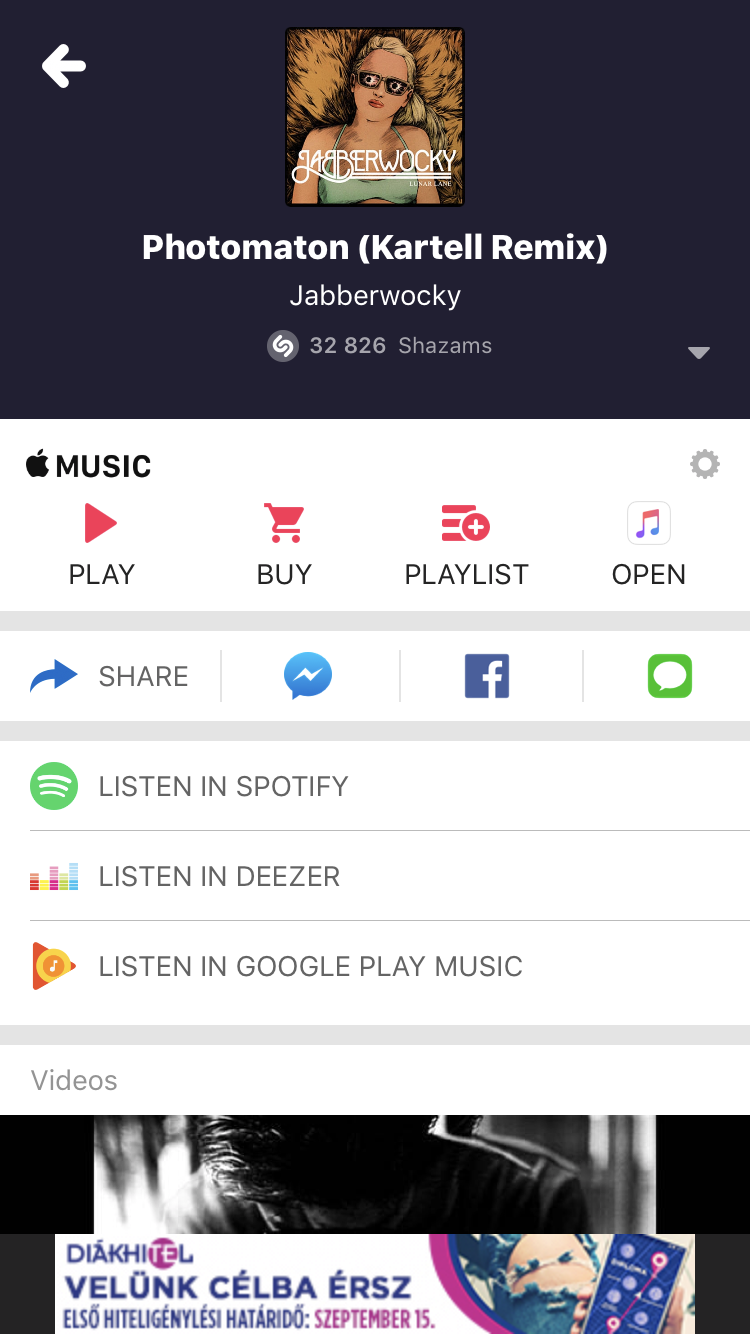This screenshot has width=750, height=1334.
Task: Listen in Deezer
Action: coord(218,876)
